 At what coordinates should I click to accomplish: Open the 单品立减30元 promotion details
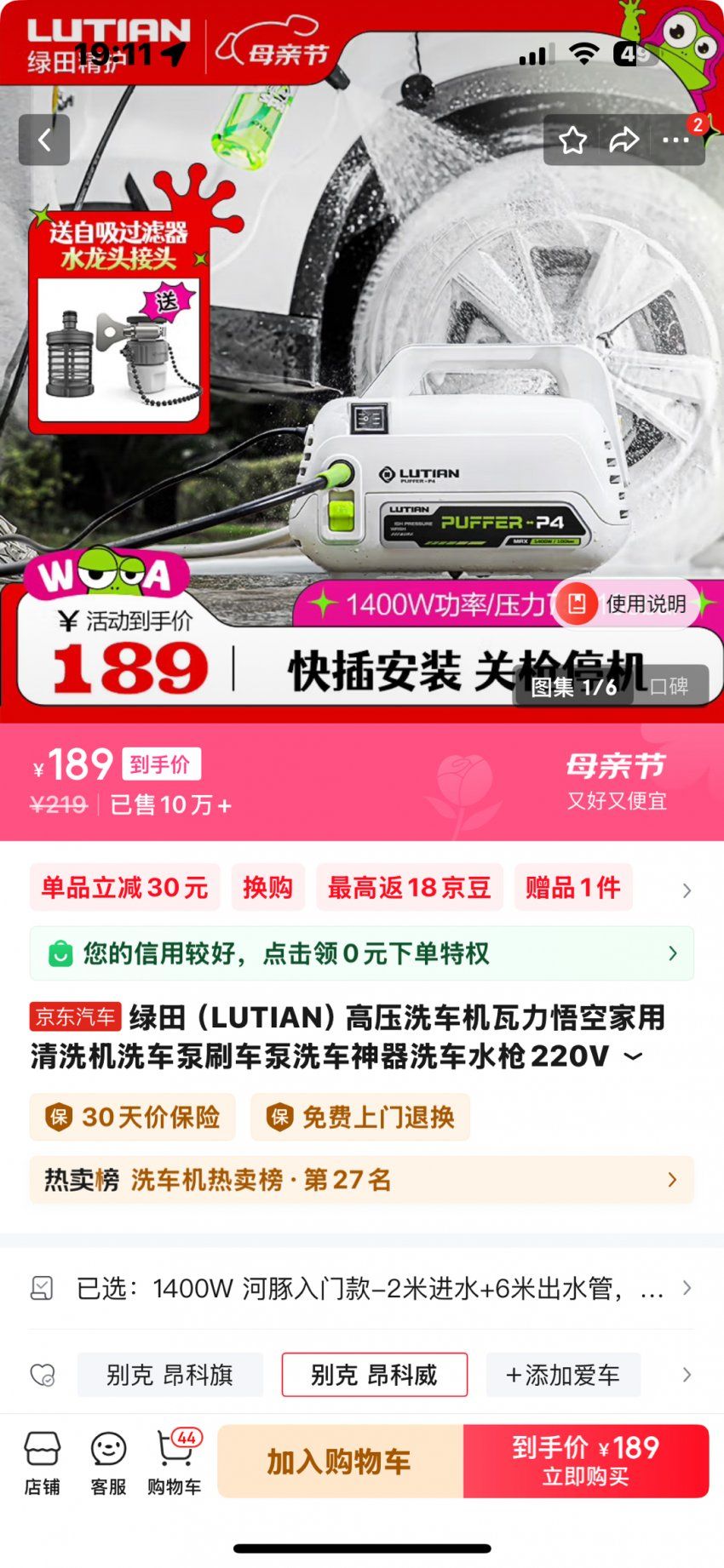point(125,888)
